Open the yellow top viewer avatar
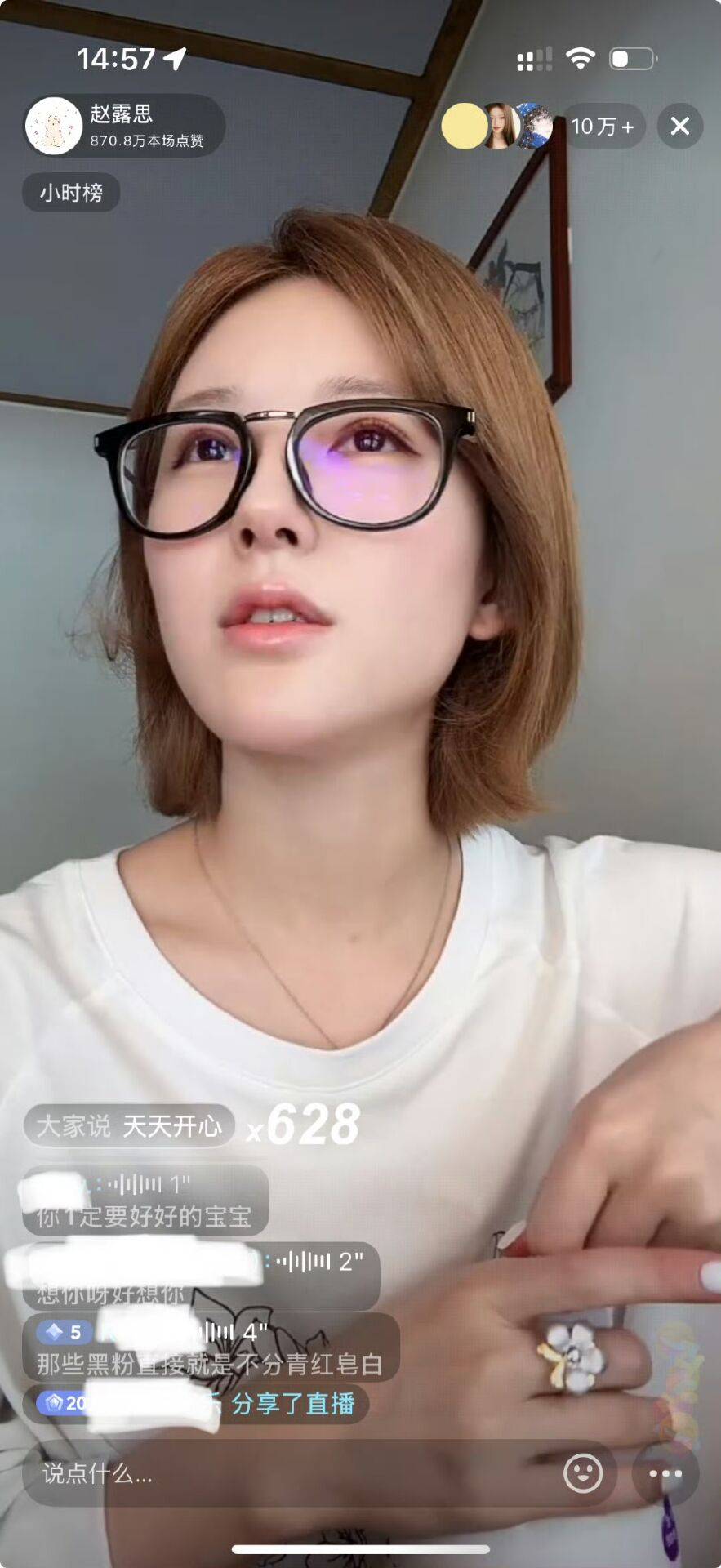Image resolution: width=721 pixels, height=1568 pixels. (463, 127)
